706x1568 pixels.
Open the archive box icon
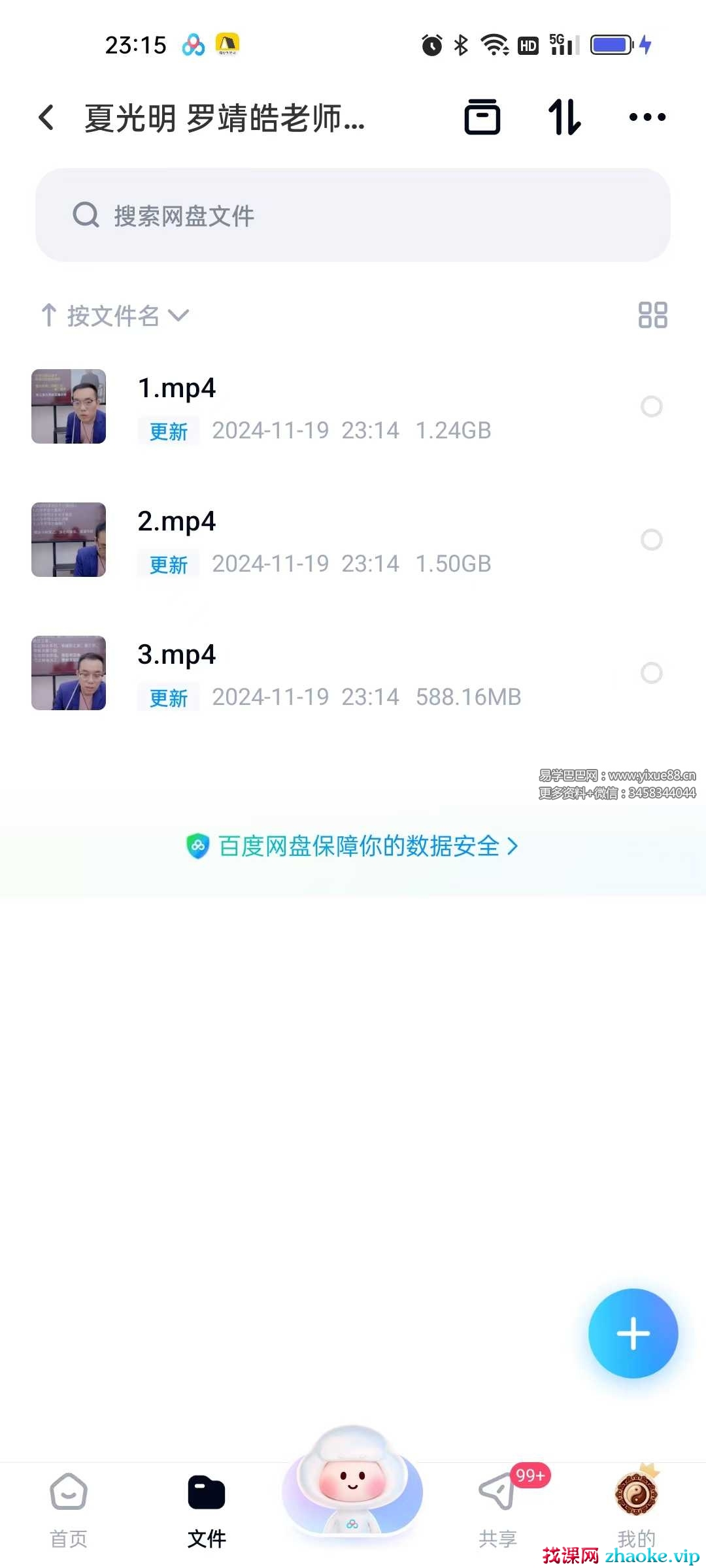point(482,118)
